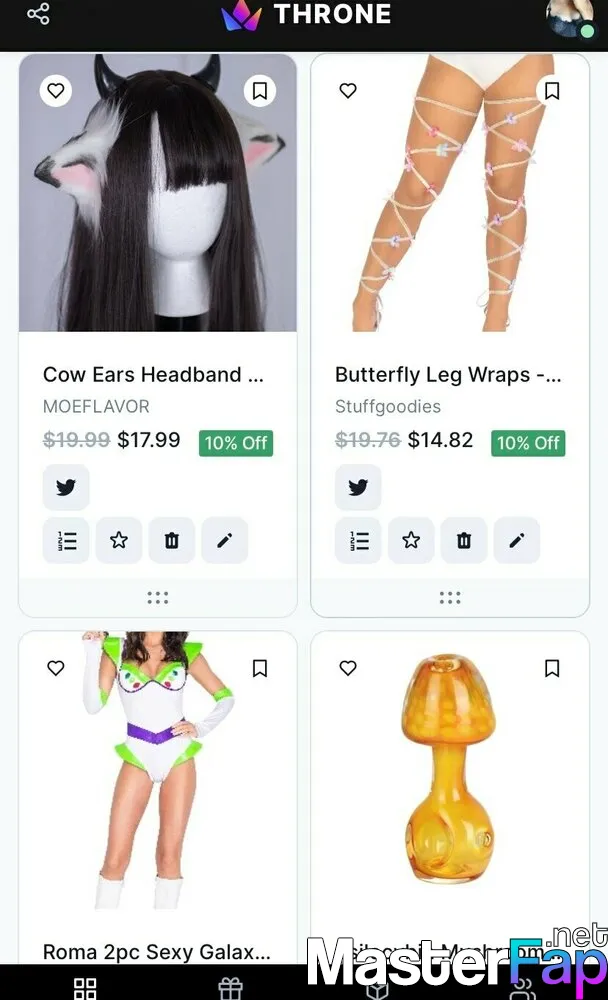Star the Butterfly Leg Wraps item
The height and width of the screenshot is (1000, 608).
pos(411,540)
